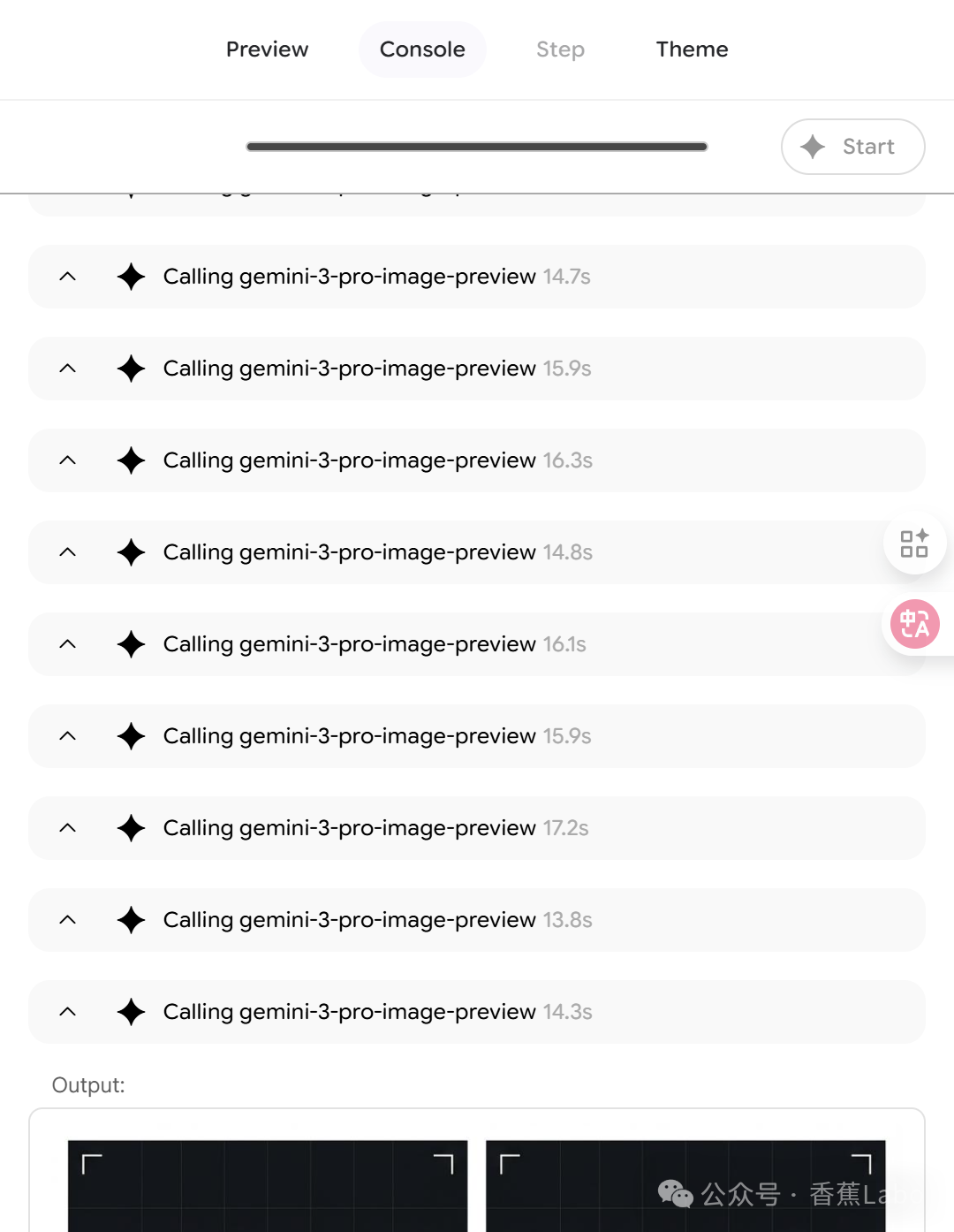
Task: Click the sparkle icon beside the 14.7s call
Action: coord(131,277)
